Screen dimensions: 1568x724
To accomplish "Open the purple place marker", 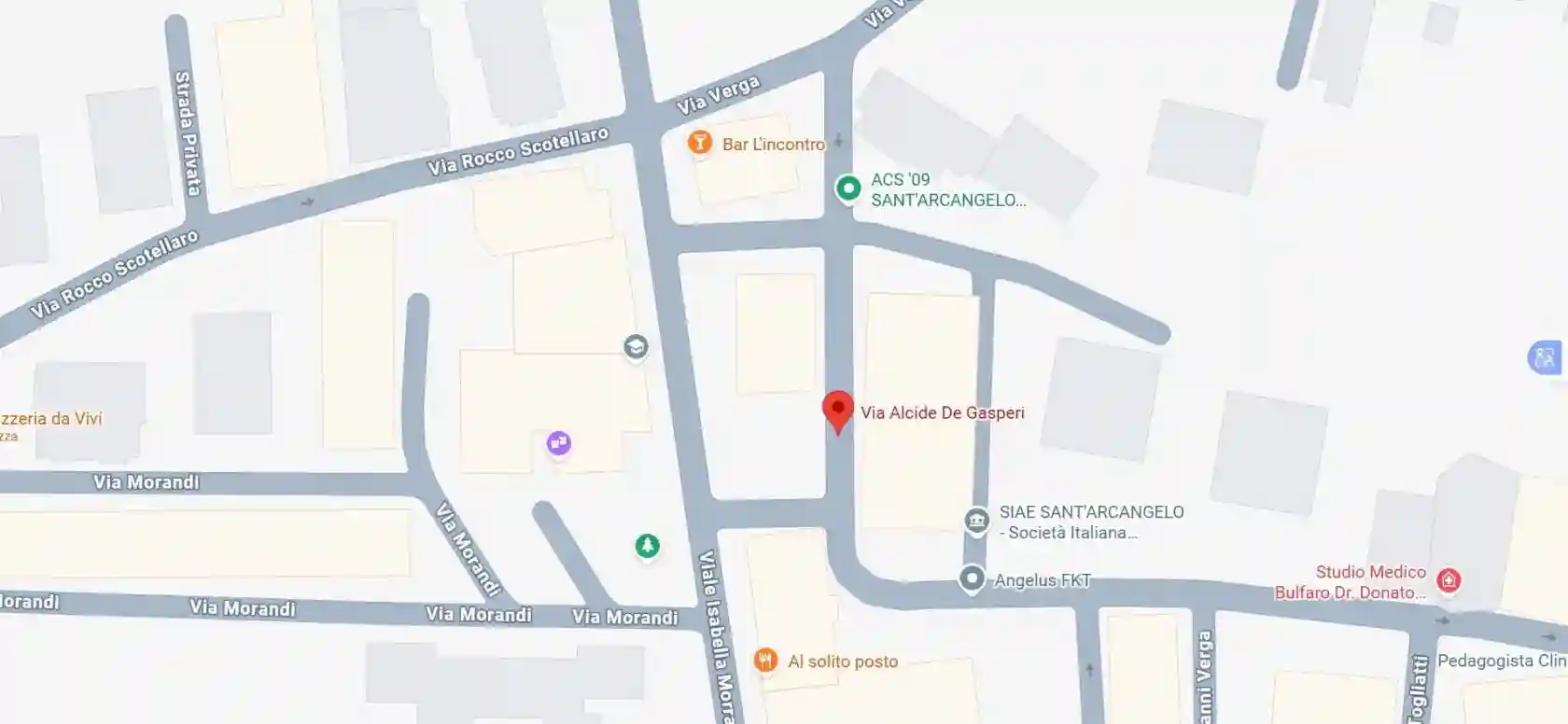I will pyautogui.click(x=558, y=443).
